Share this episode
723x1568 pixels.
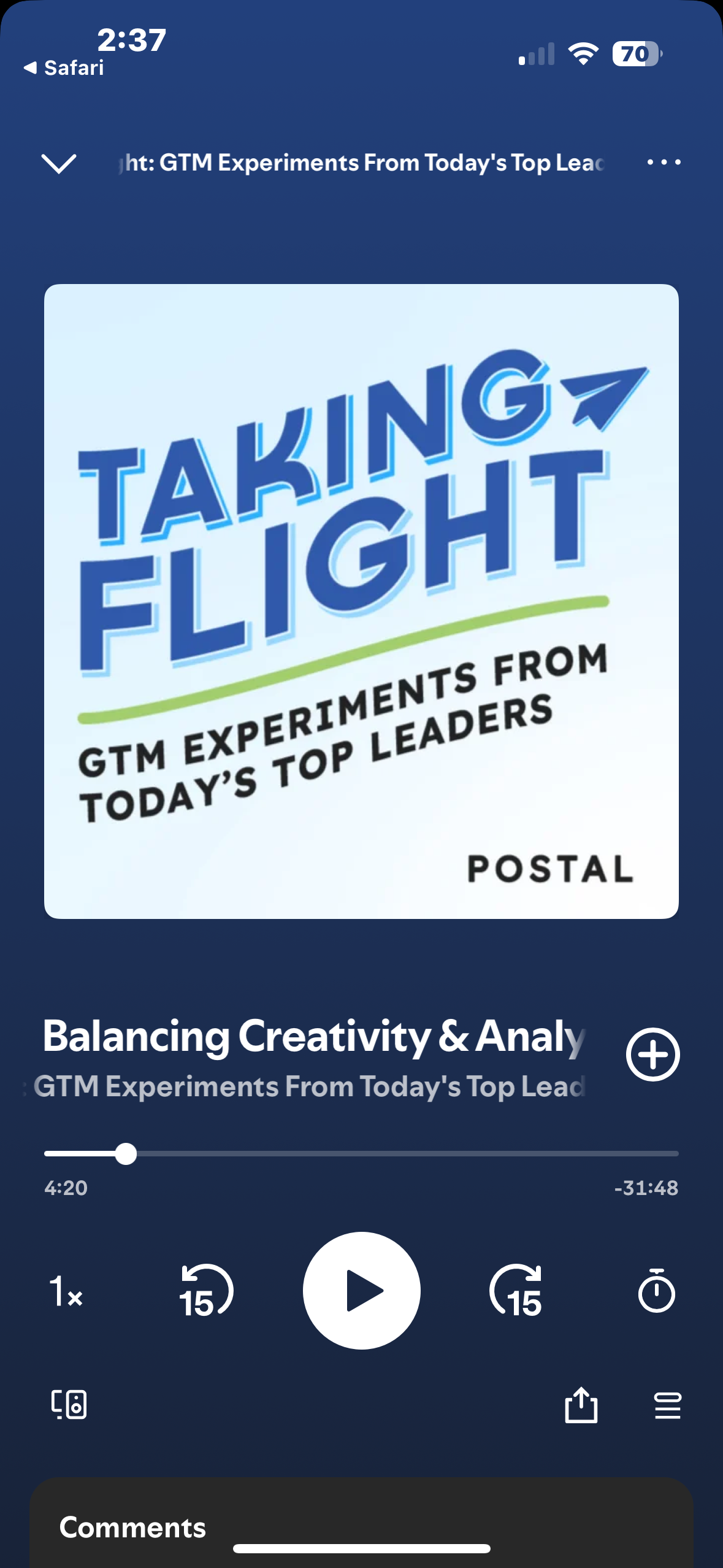pos(581,1404)
